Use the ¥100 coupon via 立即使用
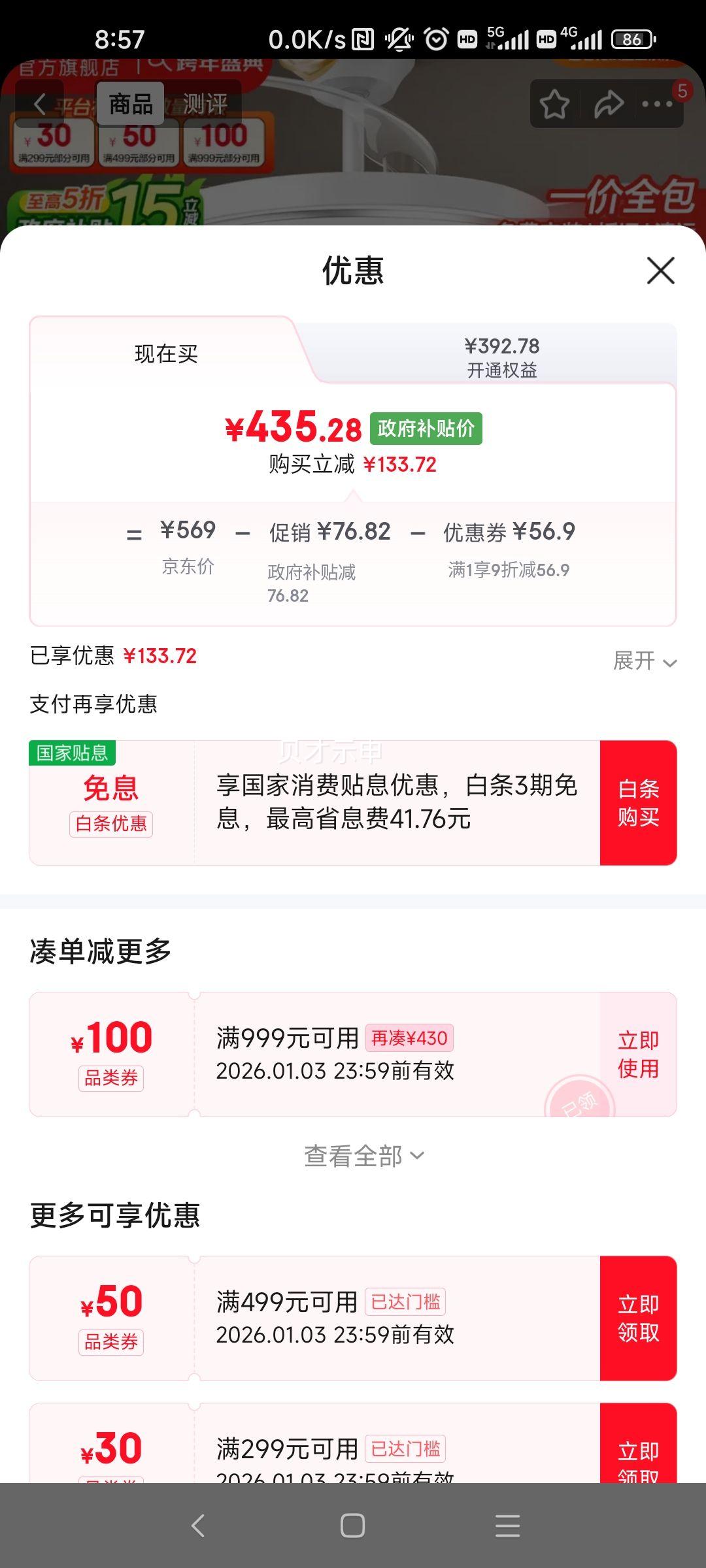Viewport: 706px width, 1568px height. click(x=639, y=1054)
